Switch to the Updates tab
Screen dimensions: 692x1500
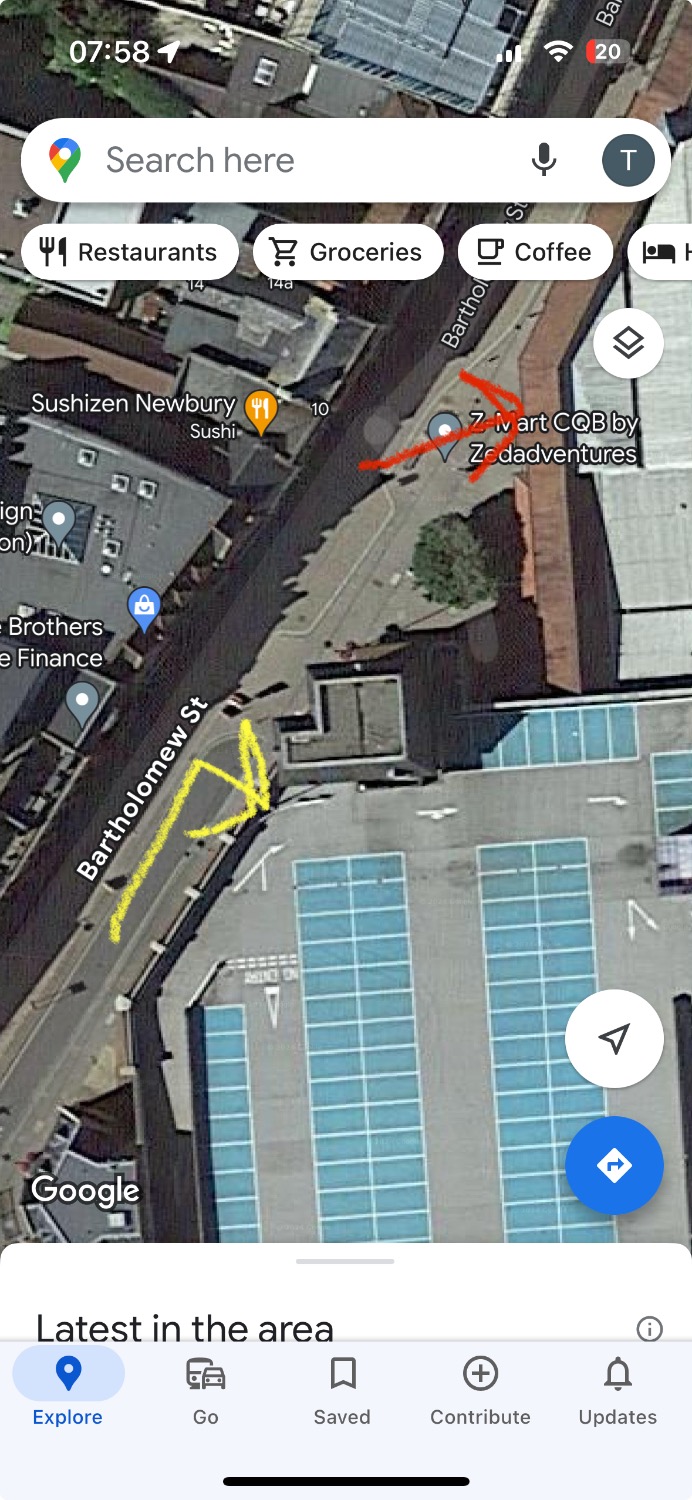point(617,1392)
